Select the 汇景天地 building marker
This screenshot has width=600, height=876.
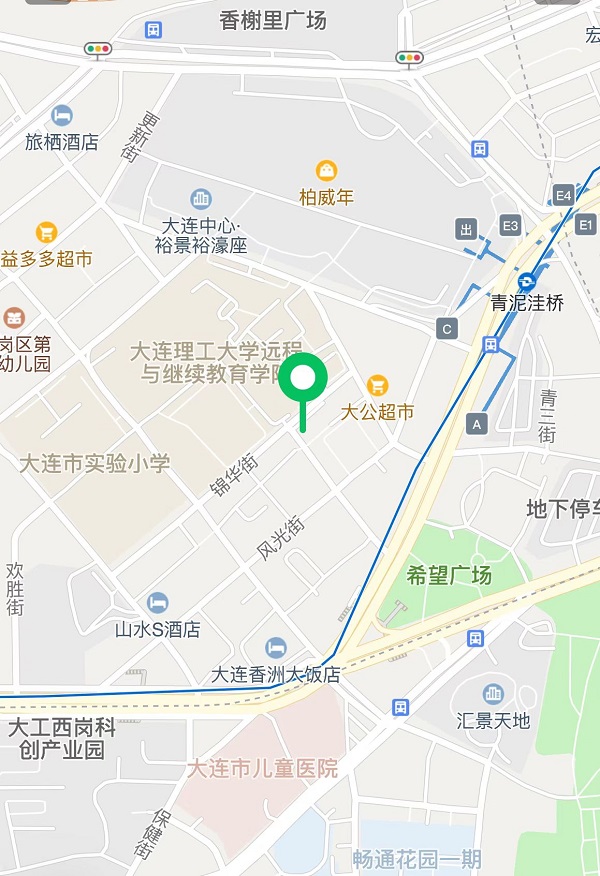(x=492, y=694)
